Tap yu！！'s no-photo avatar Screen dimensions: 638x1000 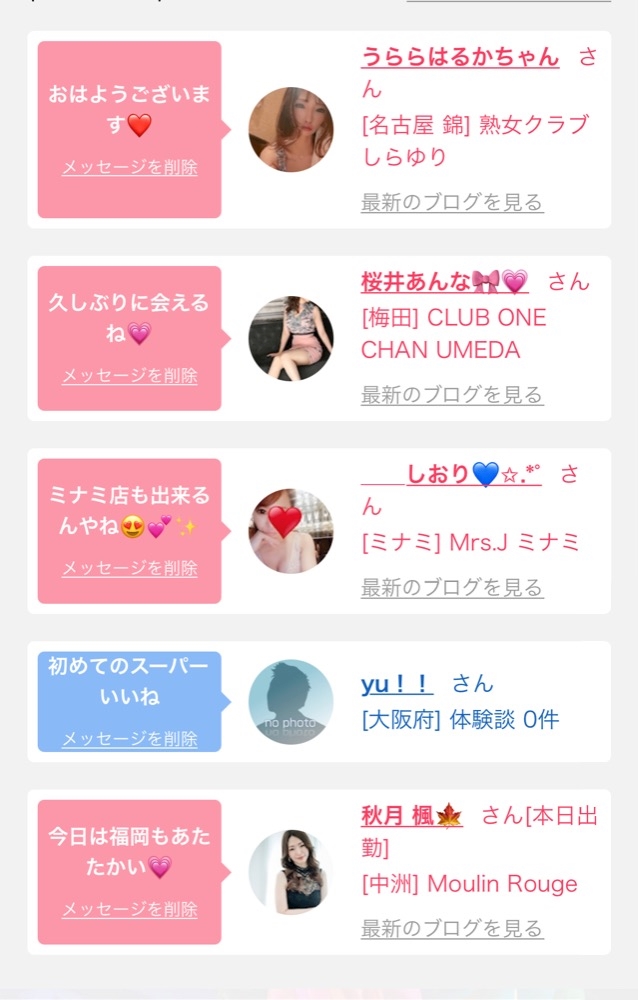(x=291, y=701)
